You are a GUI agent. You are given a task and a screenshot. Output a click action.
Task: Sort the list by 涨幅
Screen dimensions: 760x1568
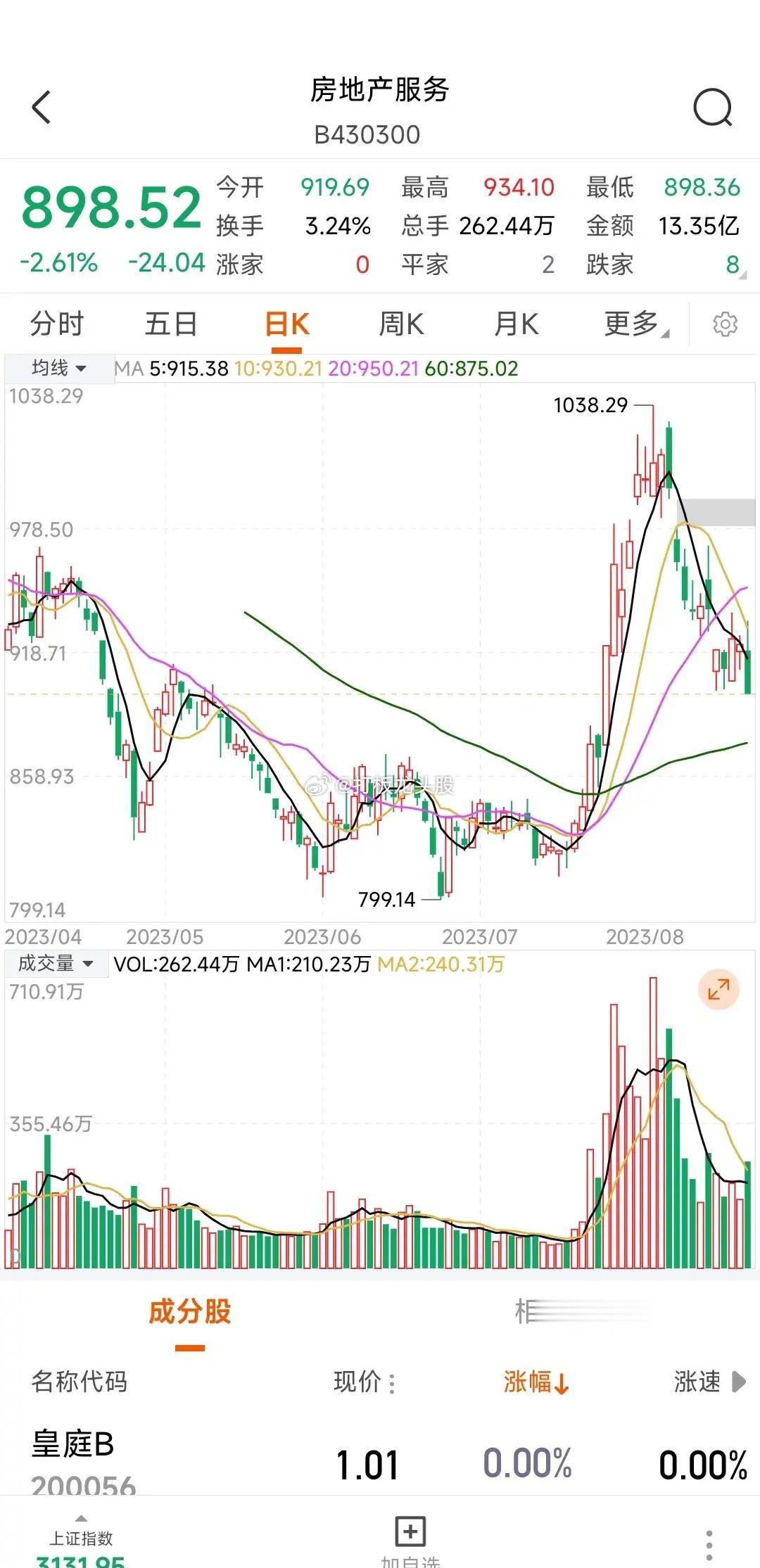point(536,1382)
